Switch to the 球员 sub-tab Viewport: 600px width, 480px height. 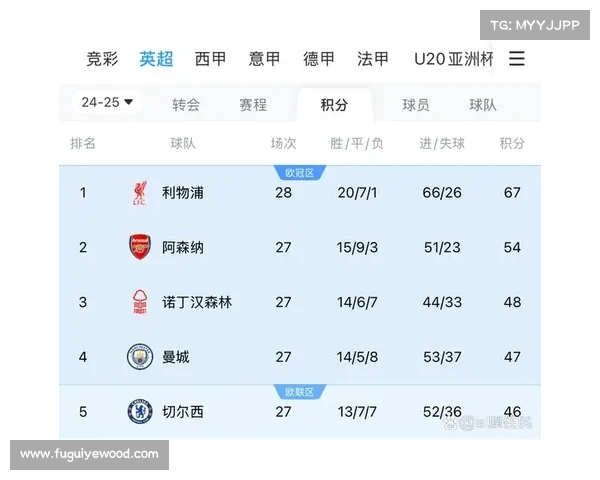click(416, 104)
